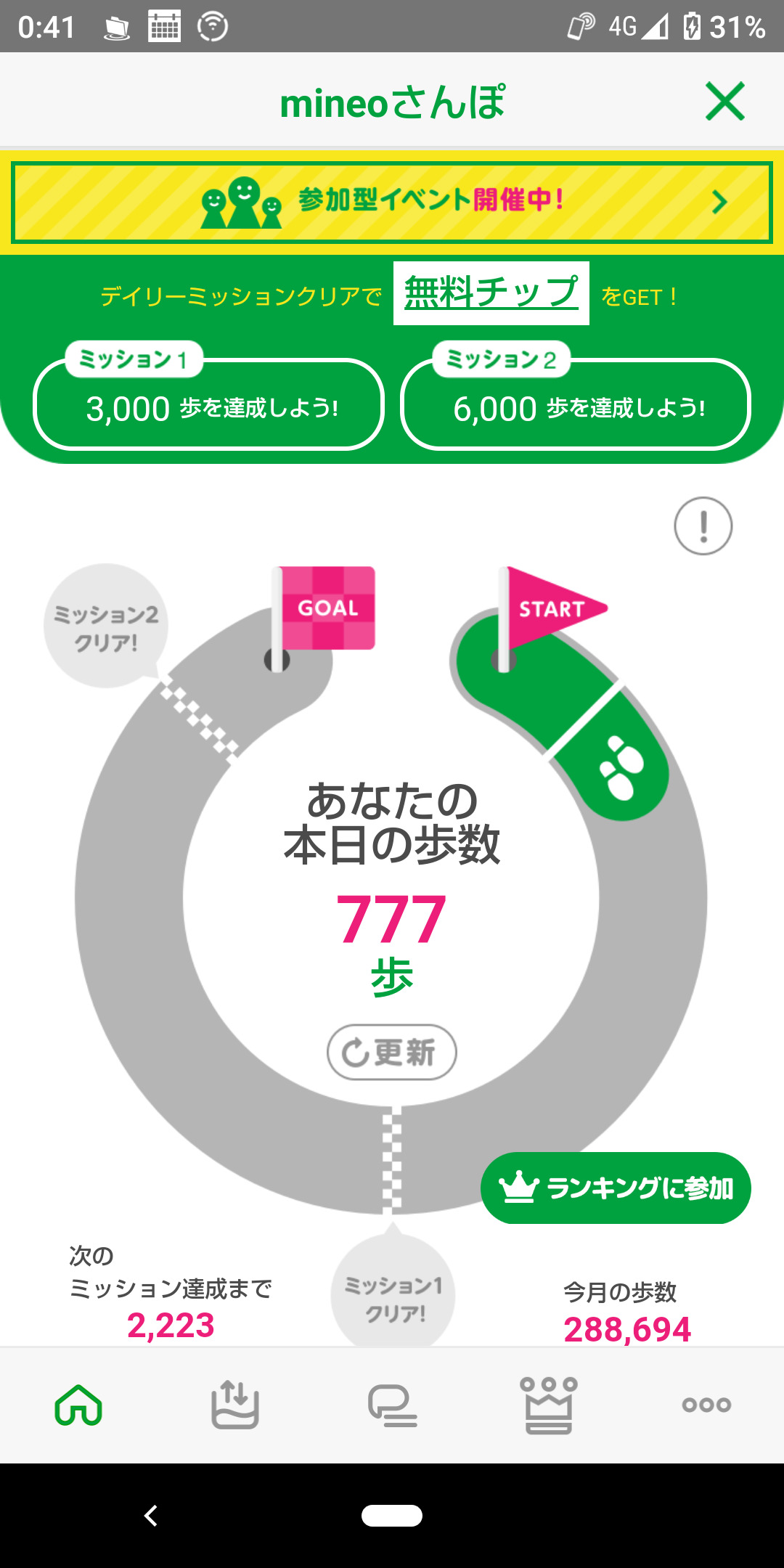This screenshot has height=1568, width=784.
Task: View rankings via the crown icon
Action: click(548, 1405)
